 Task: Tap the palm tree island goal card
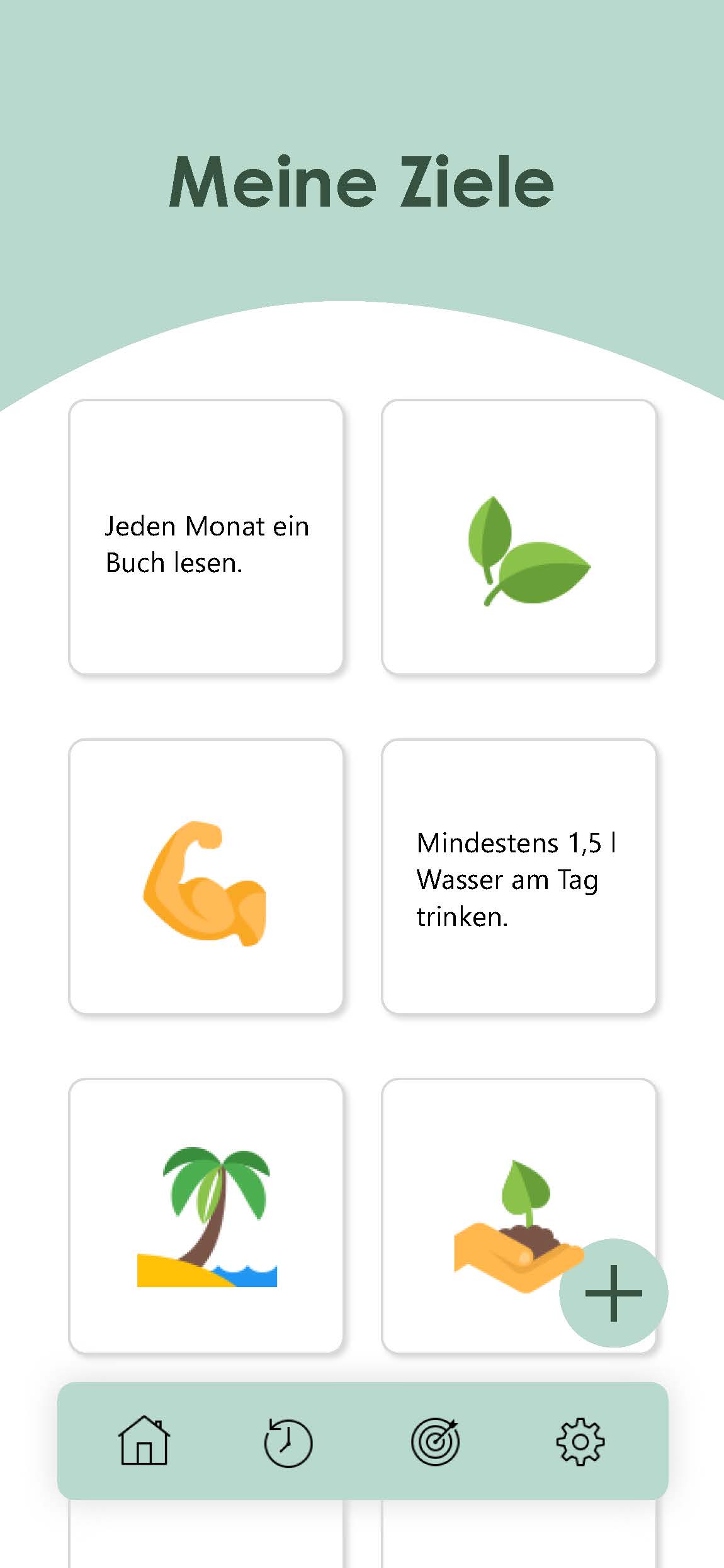click(x=206, y=1216)
